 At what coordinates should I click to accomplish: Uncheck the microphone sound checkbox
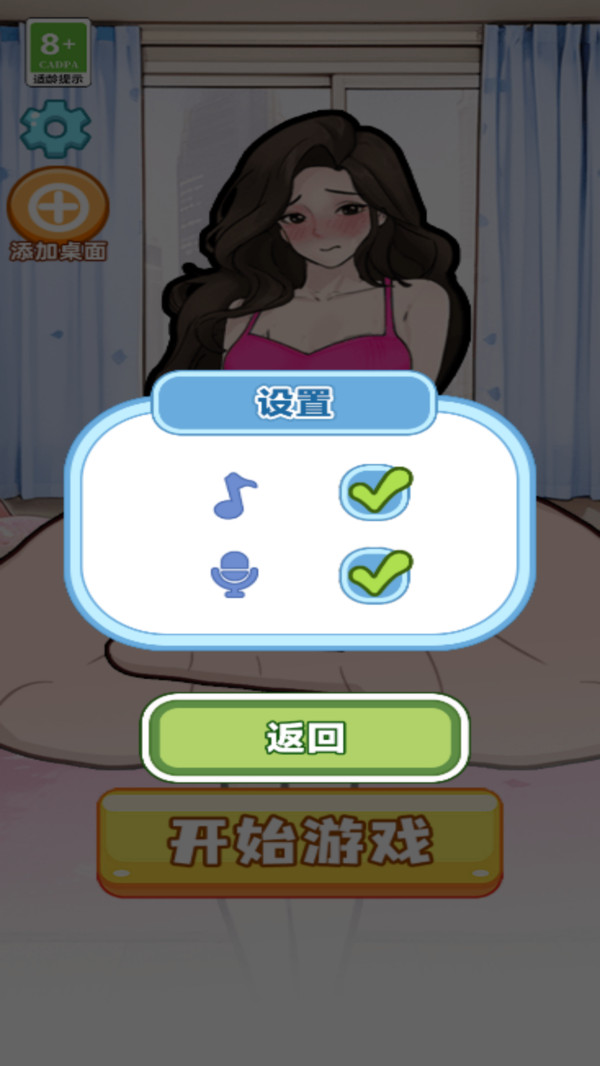pyautogui.click(x=375, y=576)
